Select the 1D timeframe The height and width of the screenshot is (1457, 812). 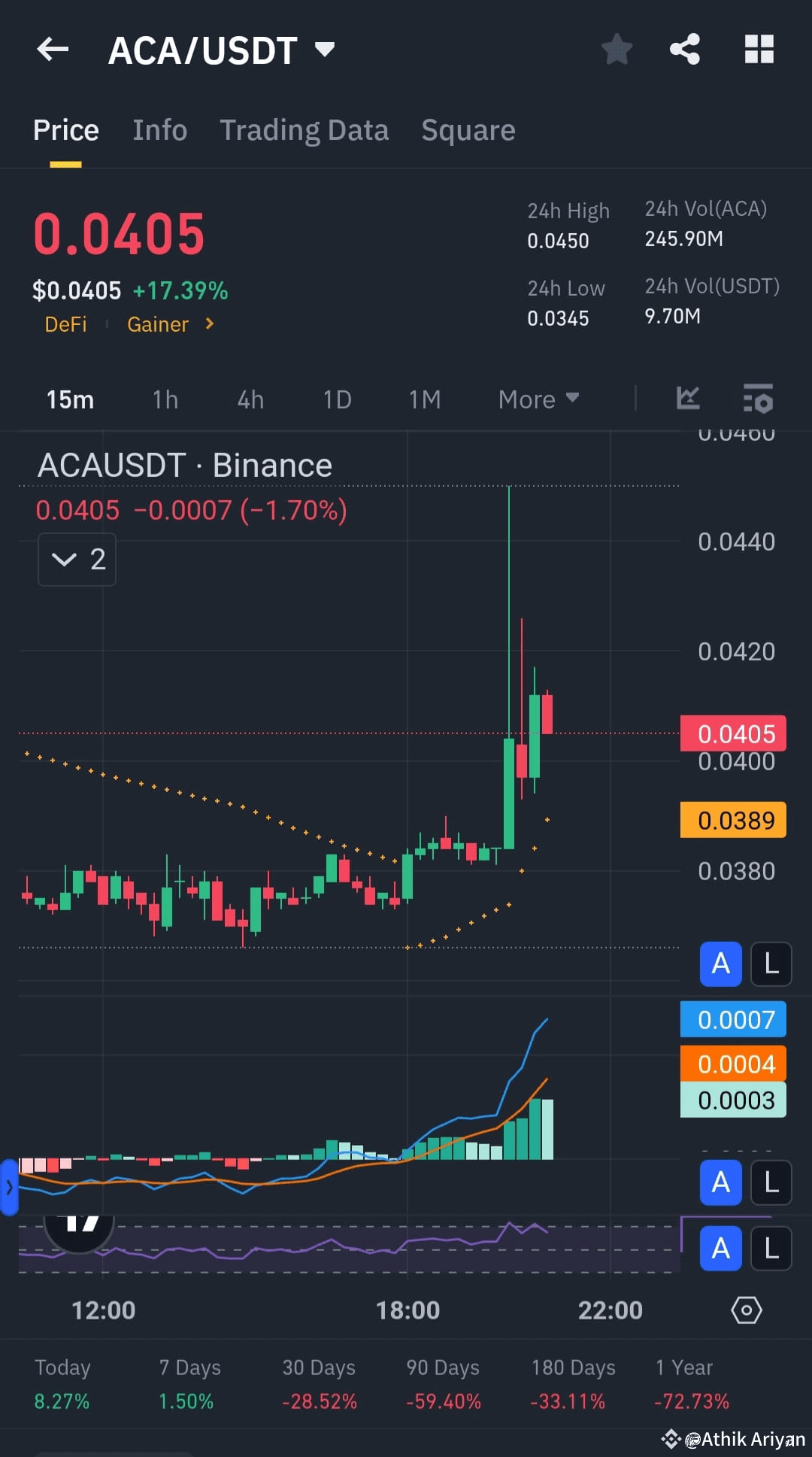point(336,399)
